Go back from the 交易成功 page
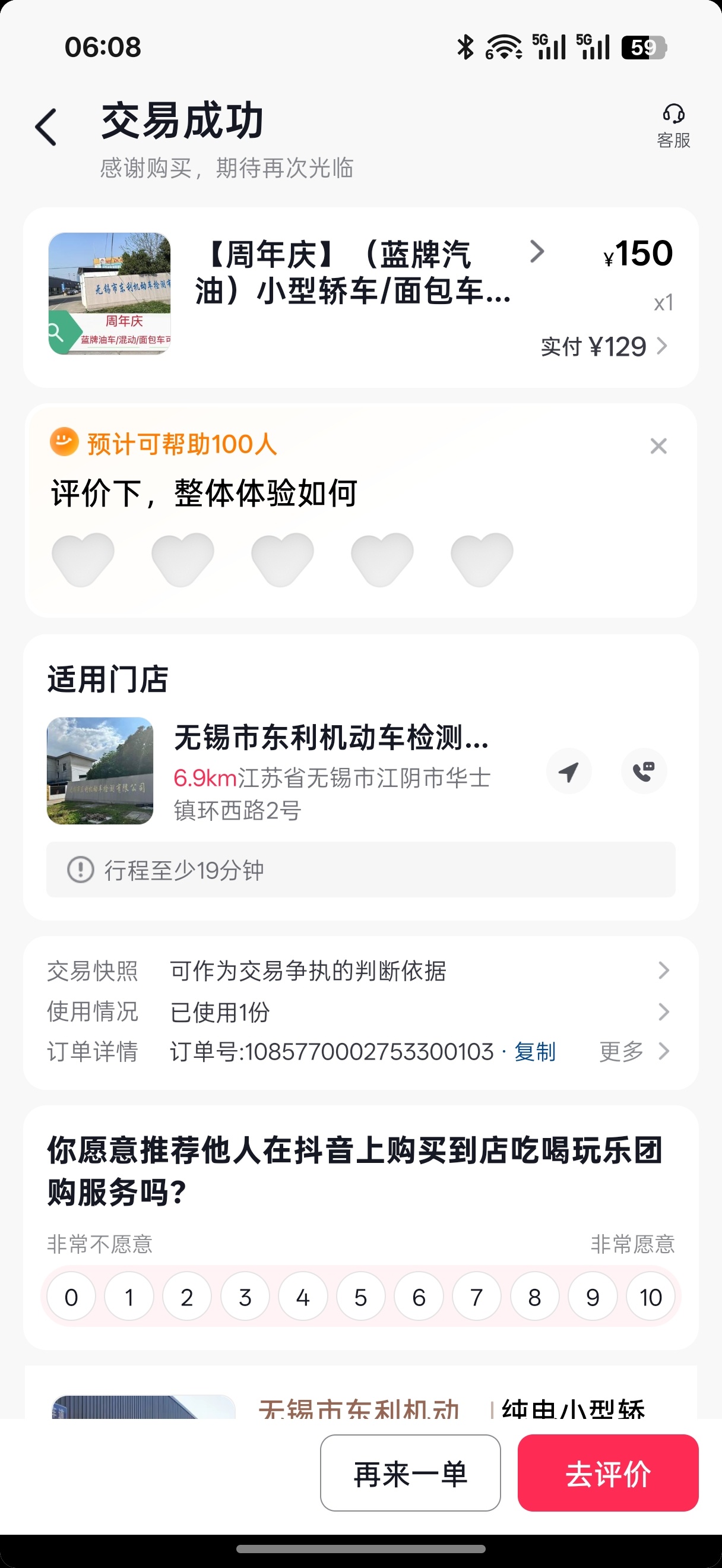This screenshot has width=722, height=1568. [x=46, y=127]
